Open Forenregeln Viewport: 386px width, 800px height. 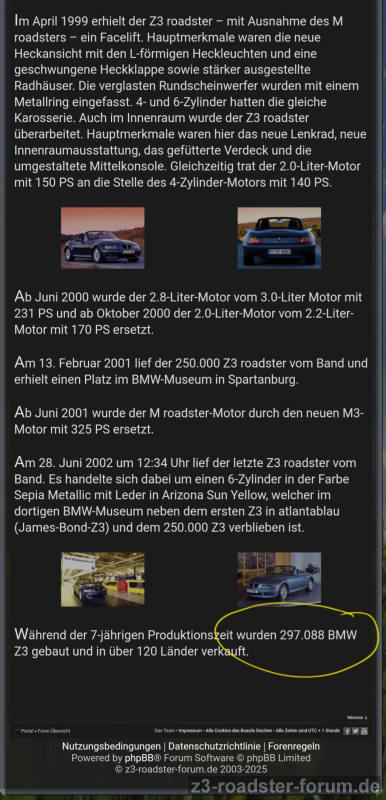[x=294, y=746]
